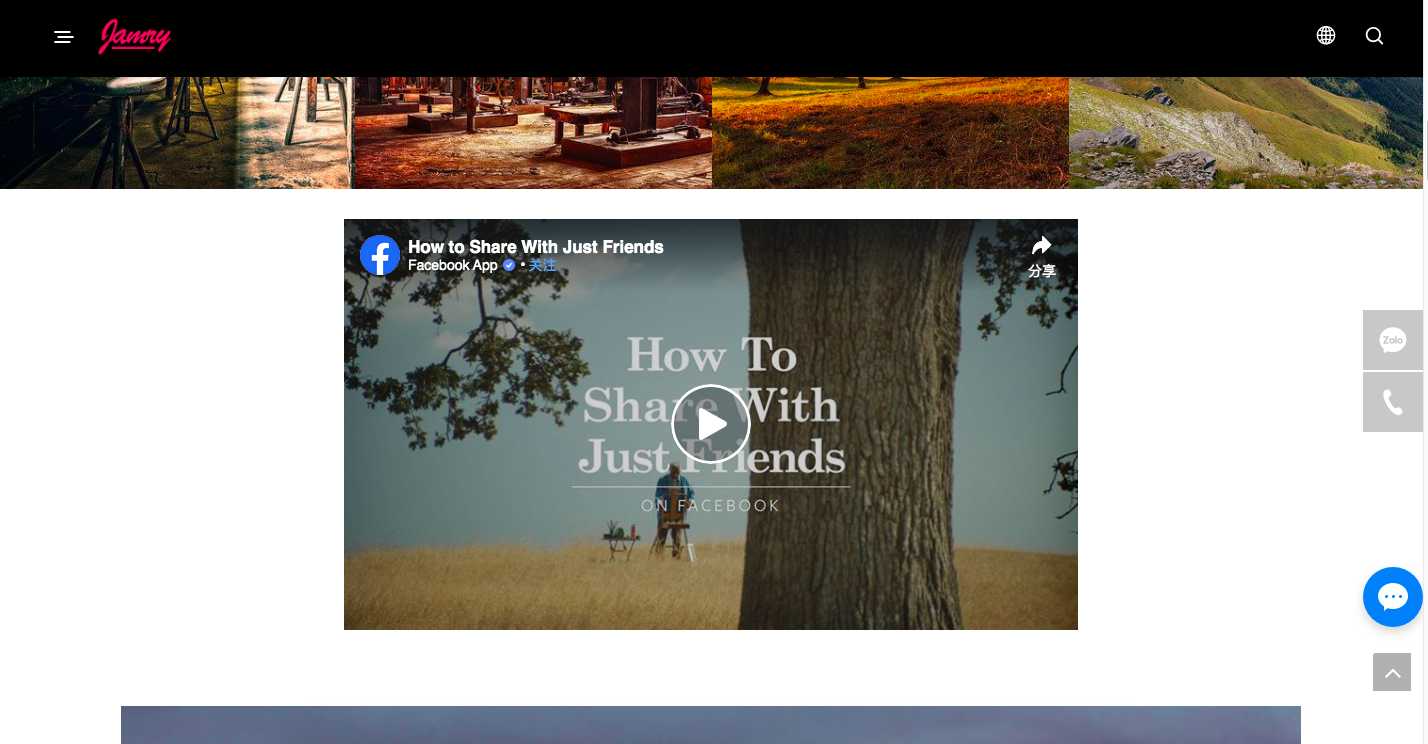
Task: Open the blue chat bubble widget
Action: point(1393,597)
